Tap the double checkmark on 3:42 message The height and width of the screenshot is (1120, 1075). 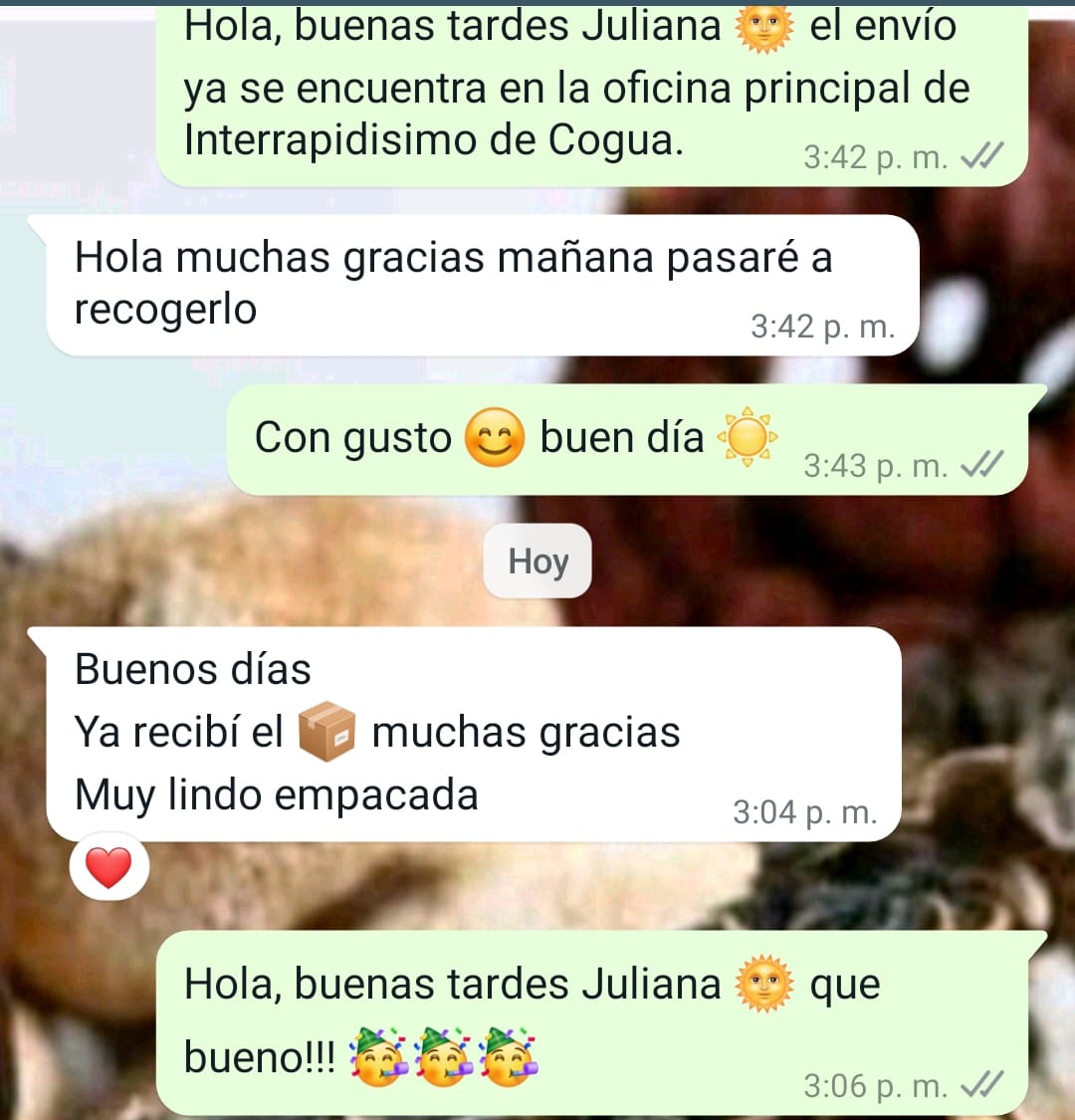point(981,155)
